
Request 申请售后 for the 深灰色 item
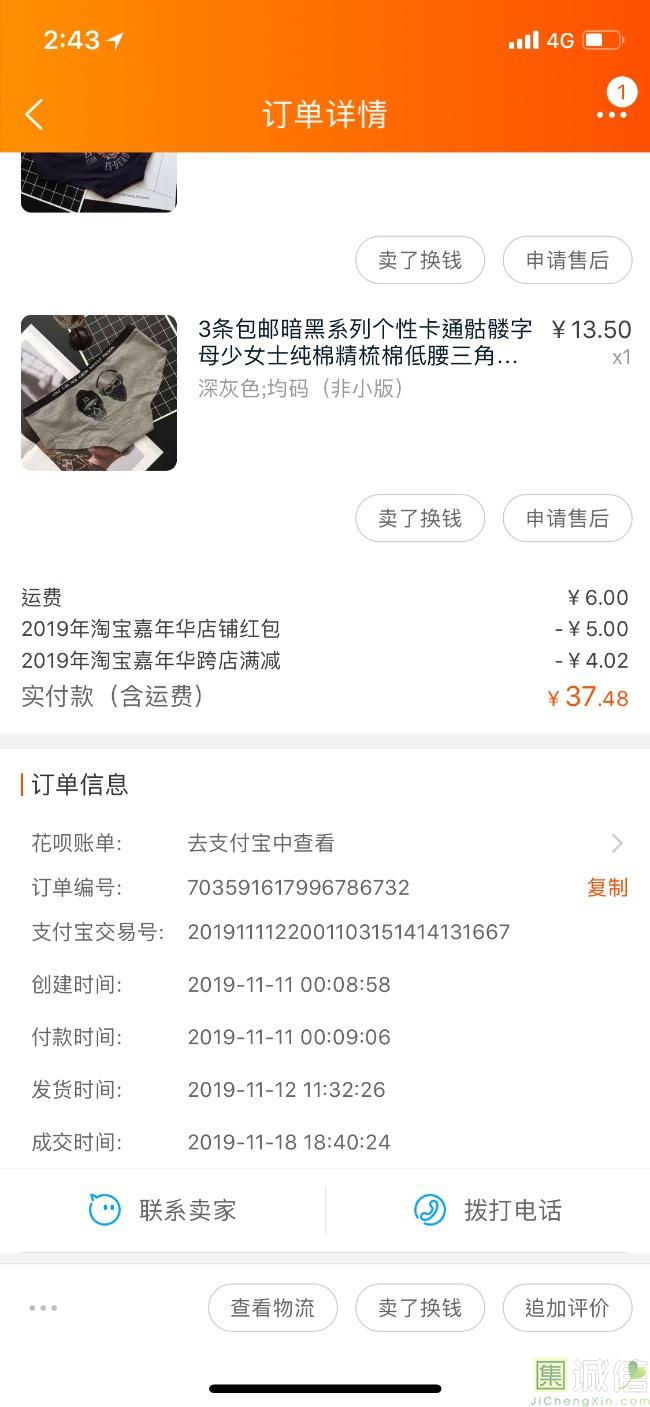[x=567, y=518]
